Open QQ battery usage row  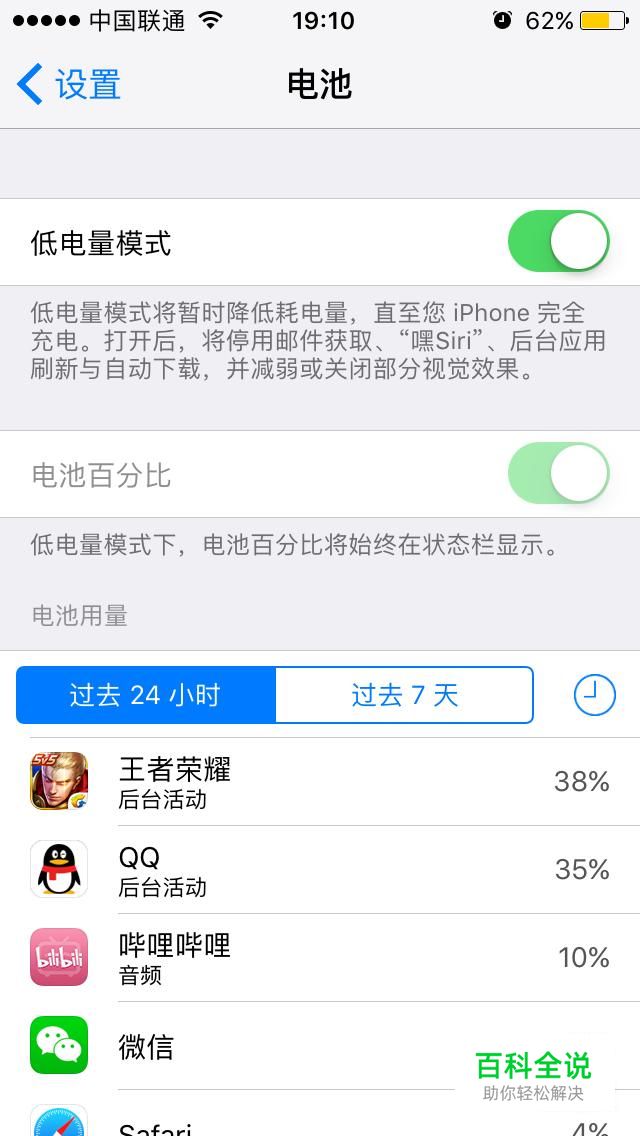click(x=320, y=869)
